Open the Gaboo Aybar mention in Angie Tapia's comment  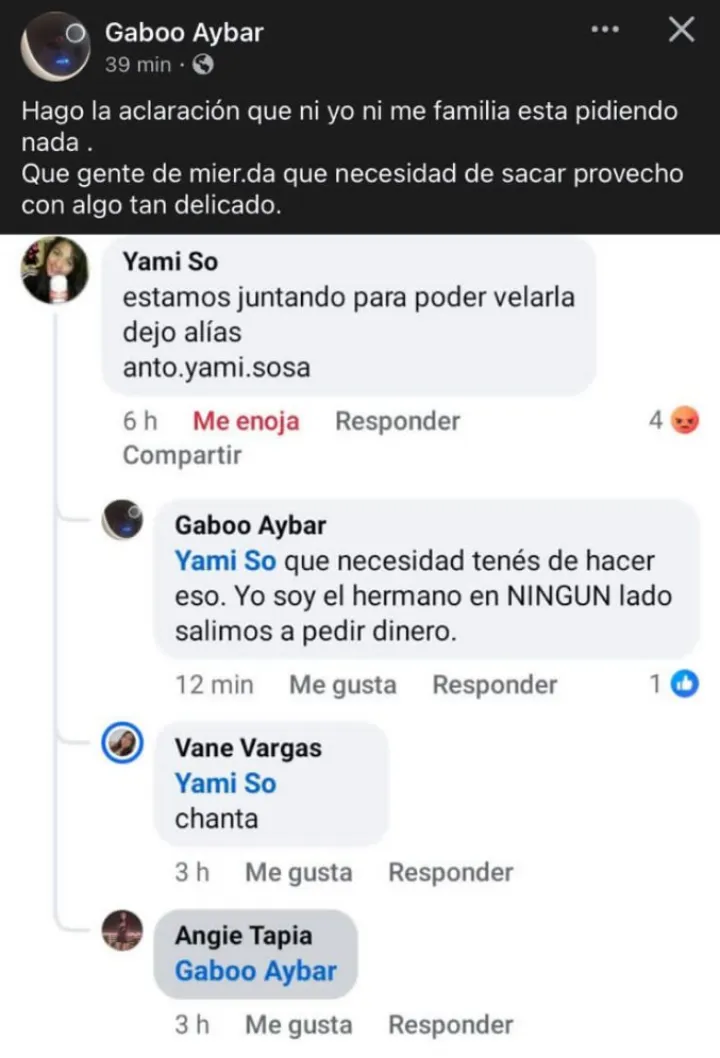256,970
